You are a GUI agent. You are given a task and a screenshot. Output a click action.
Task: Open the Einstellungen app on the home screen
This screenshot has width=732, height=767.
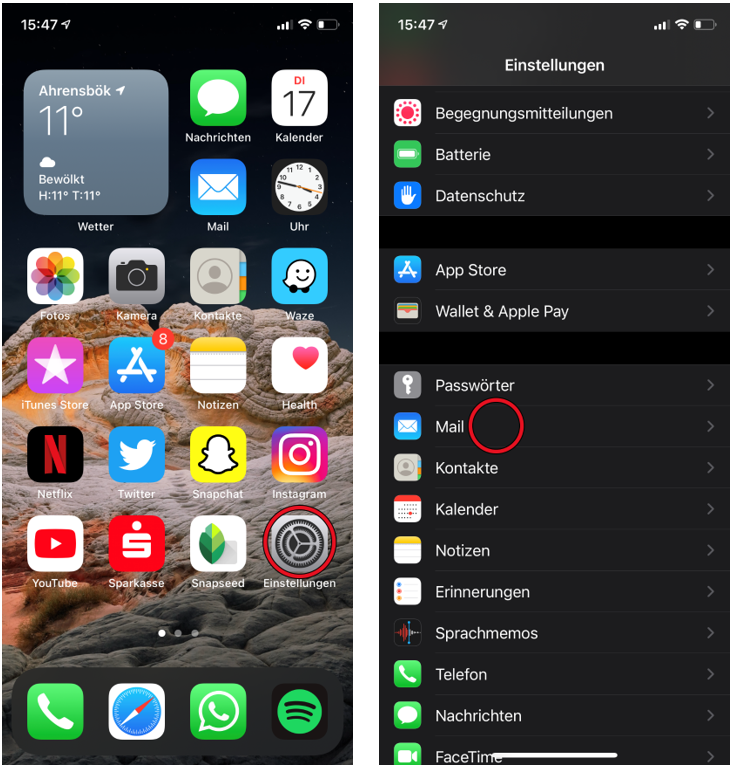[299, 543]
